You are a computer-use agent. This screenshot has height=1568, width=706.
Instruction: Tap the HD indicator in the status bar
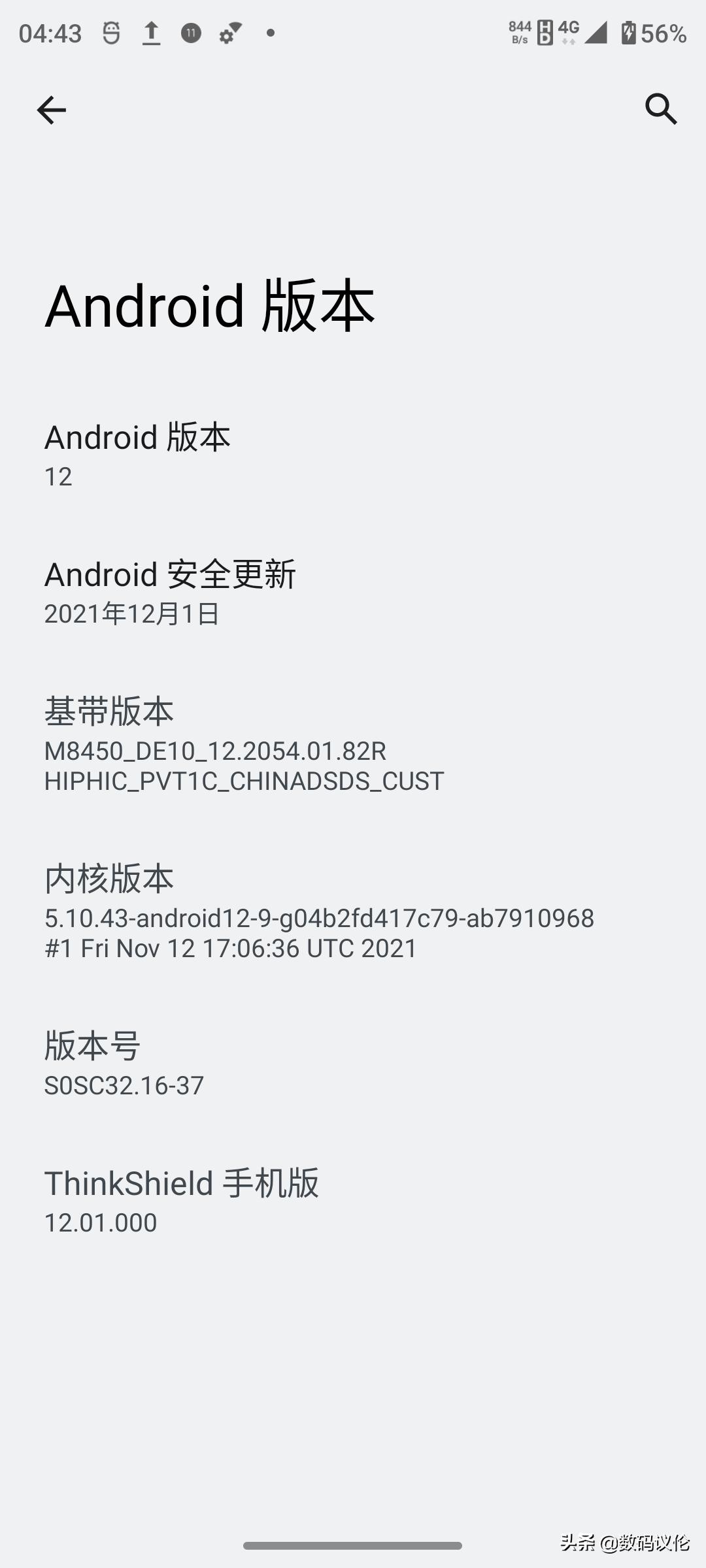point(545,31)
